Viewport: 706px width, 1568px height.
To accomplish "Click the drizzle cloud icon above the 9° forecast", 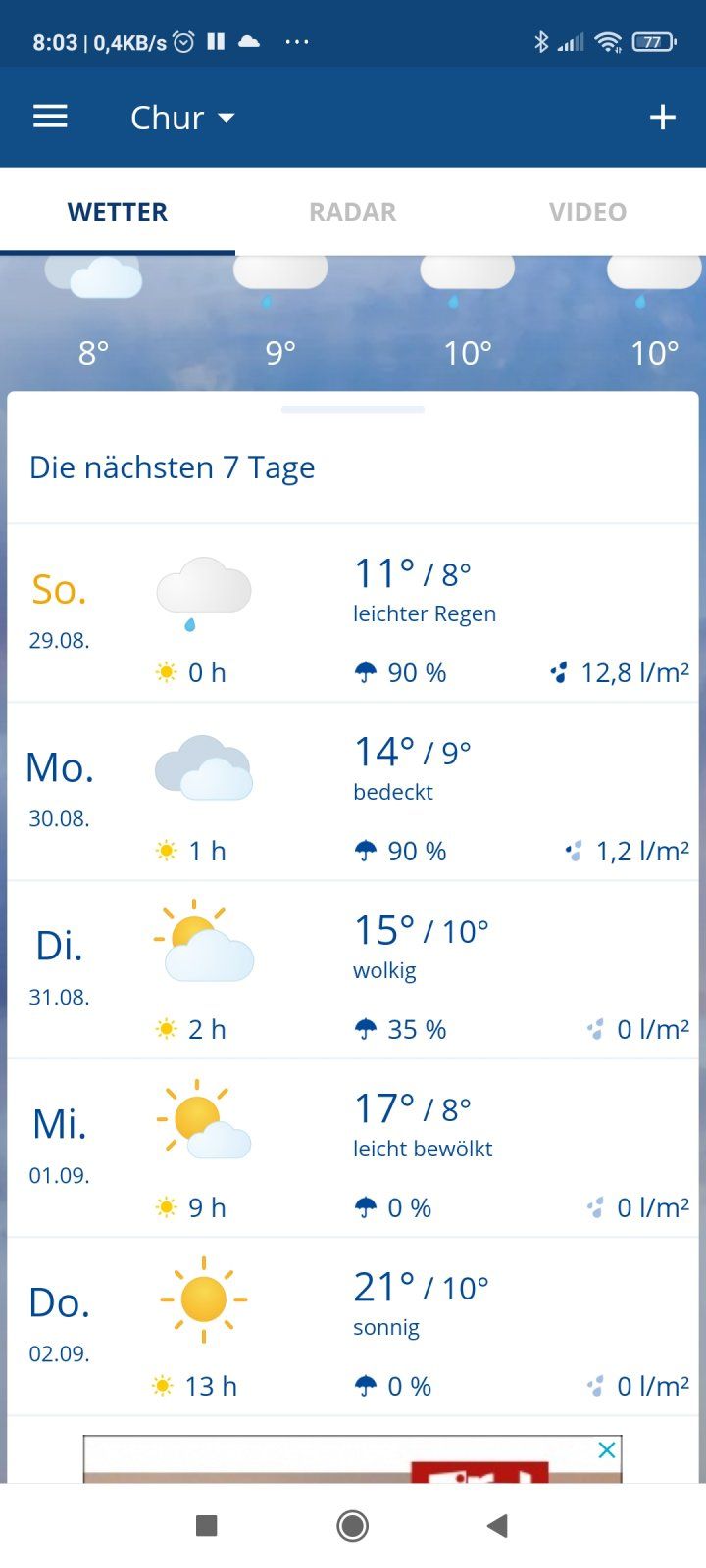I will click(279, 272).
